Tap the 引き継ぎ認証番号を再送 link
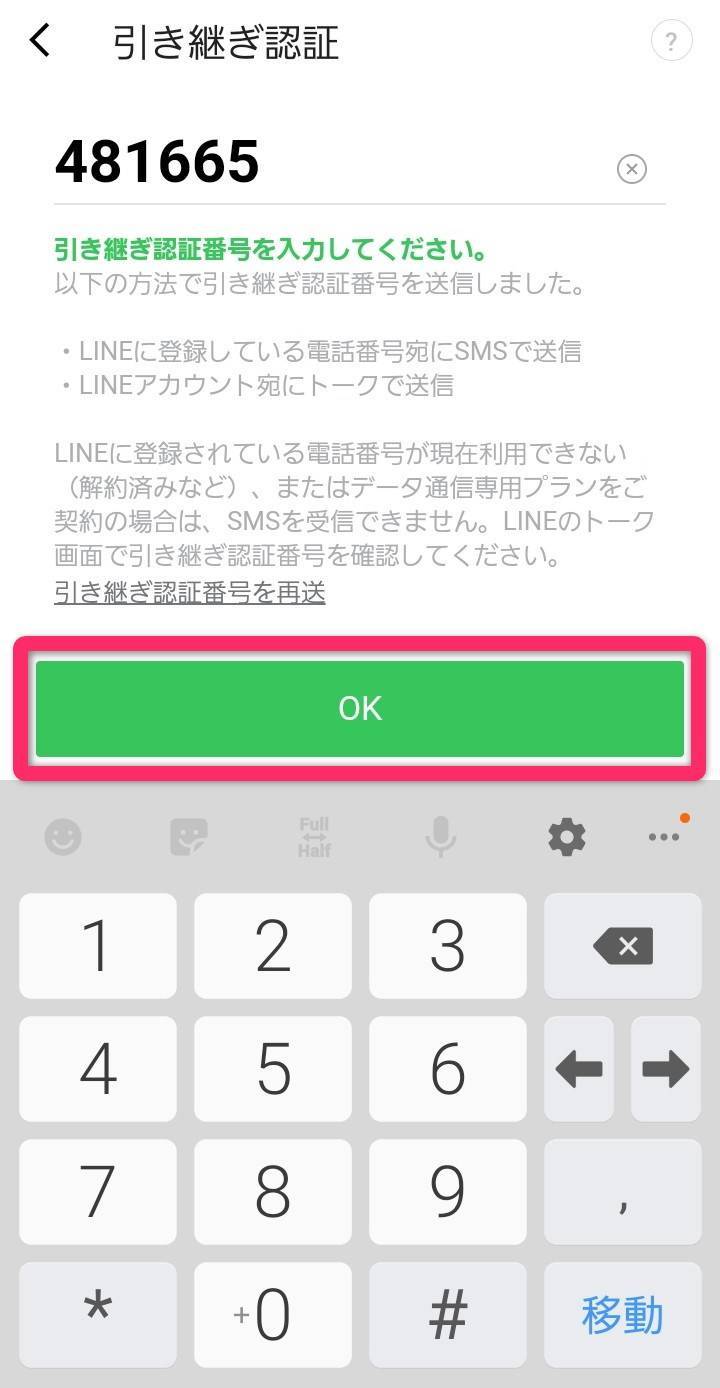The height and width of the screenshot is (1388, 720). pos(190,592)
